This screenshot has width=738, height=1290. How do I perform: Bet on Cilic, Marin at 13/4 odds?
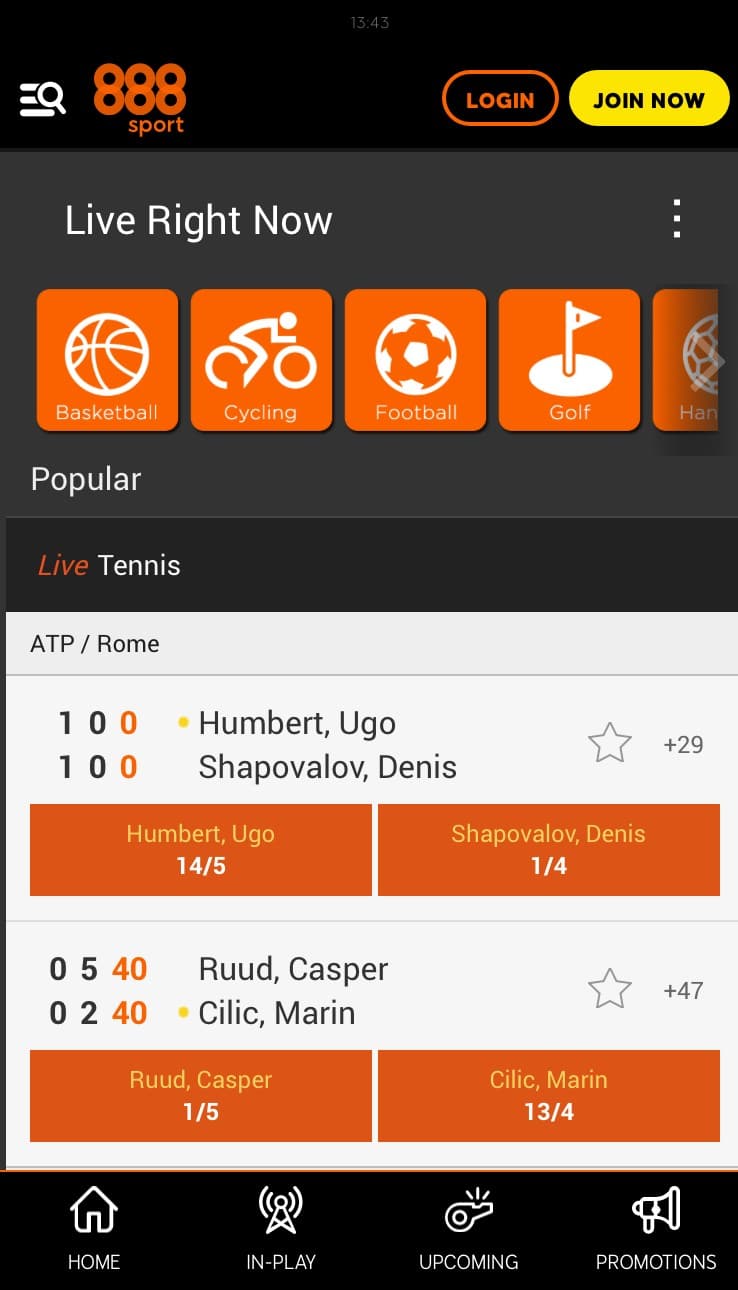pos(548,1095)
